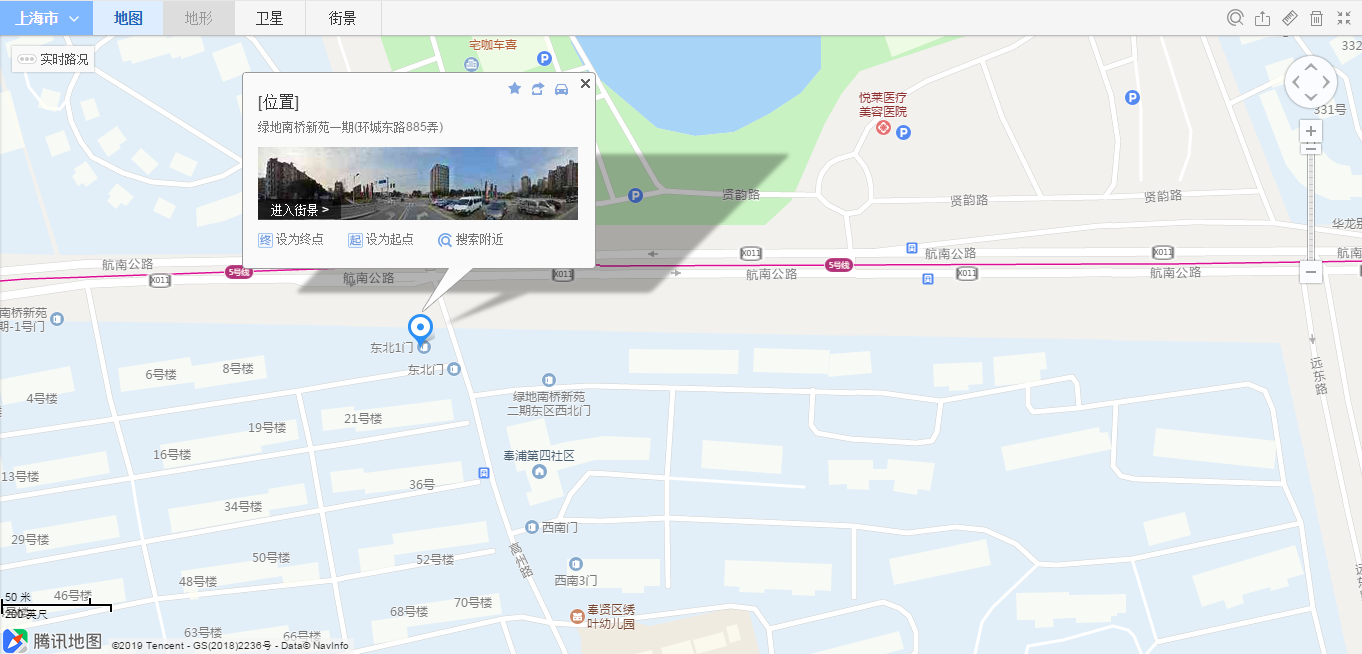Switch to the 卫星 satellite view
The height and width of the screenshot is (654, 1362).
(270, 18)
